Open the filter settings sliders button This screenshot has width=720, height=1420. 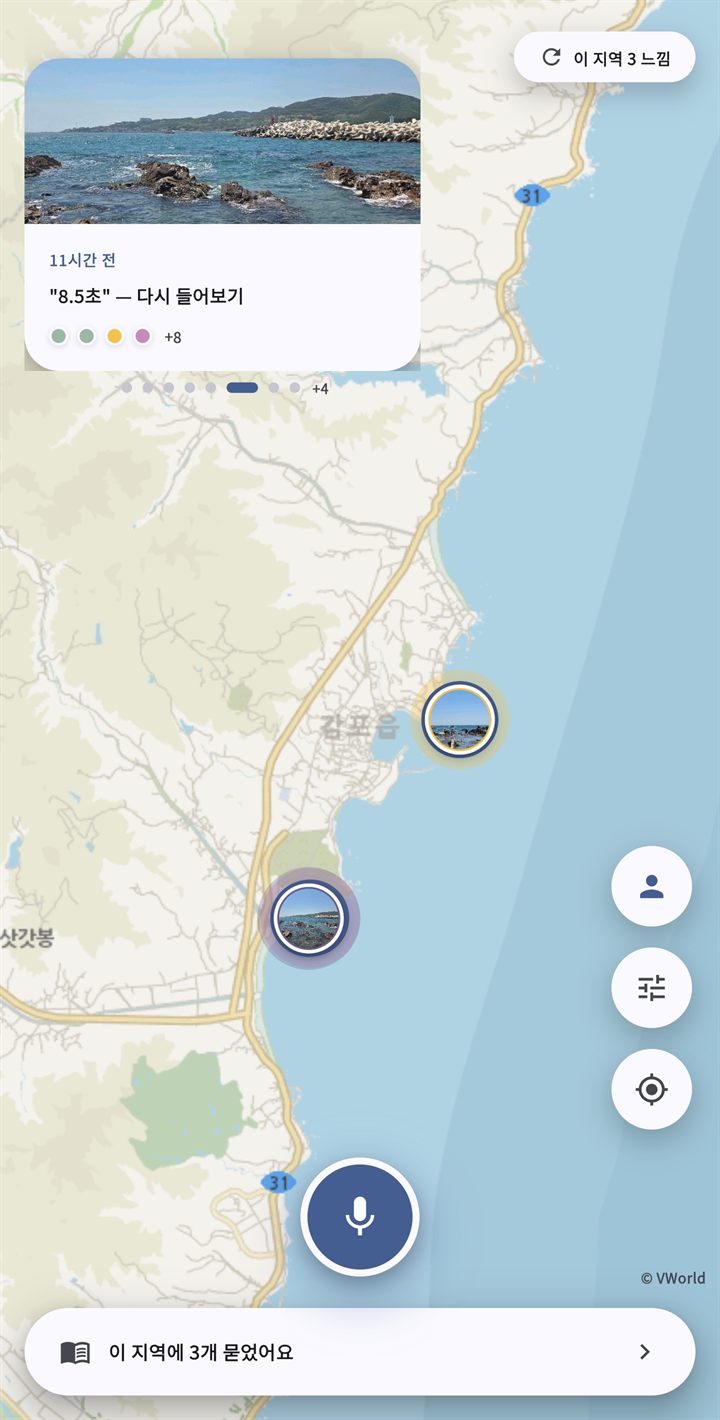click(x=651, y=988)
